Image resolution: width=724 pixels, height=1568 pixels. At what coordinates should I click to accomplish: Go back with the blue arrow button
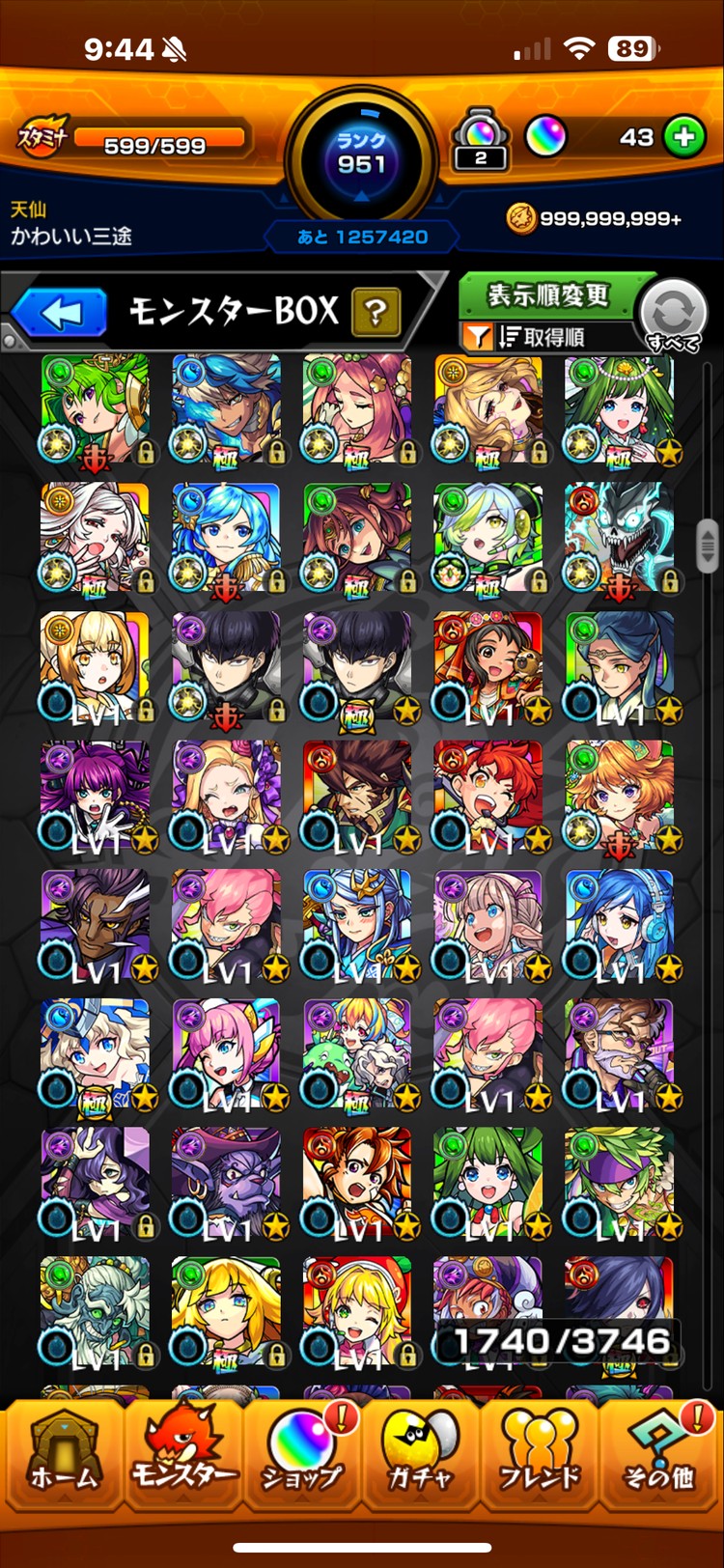tap(60, 314)
